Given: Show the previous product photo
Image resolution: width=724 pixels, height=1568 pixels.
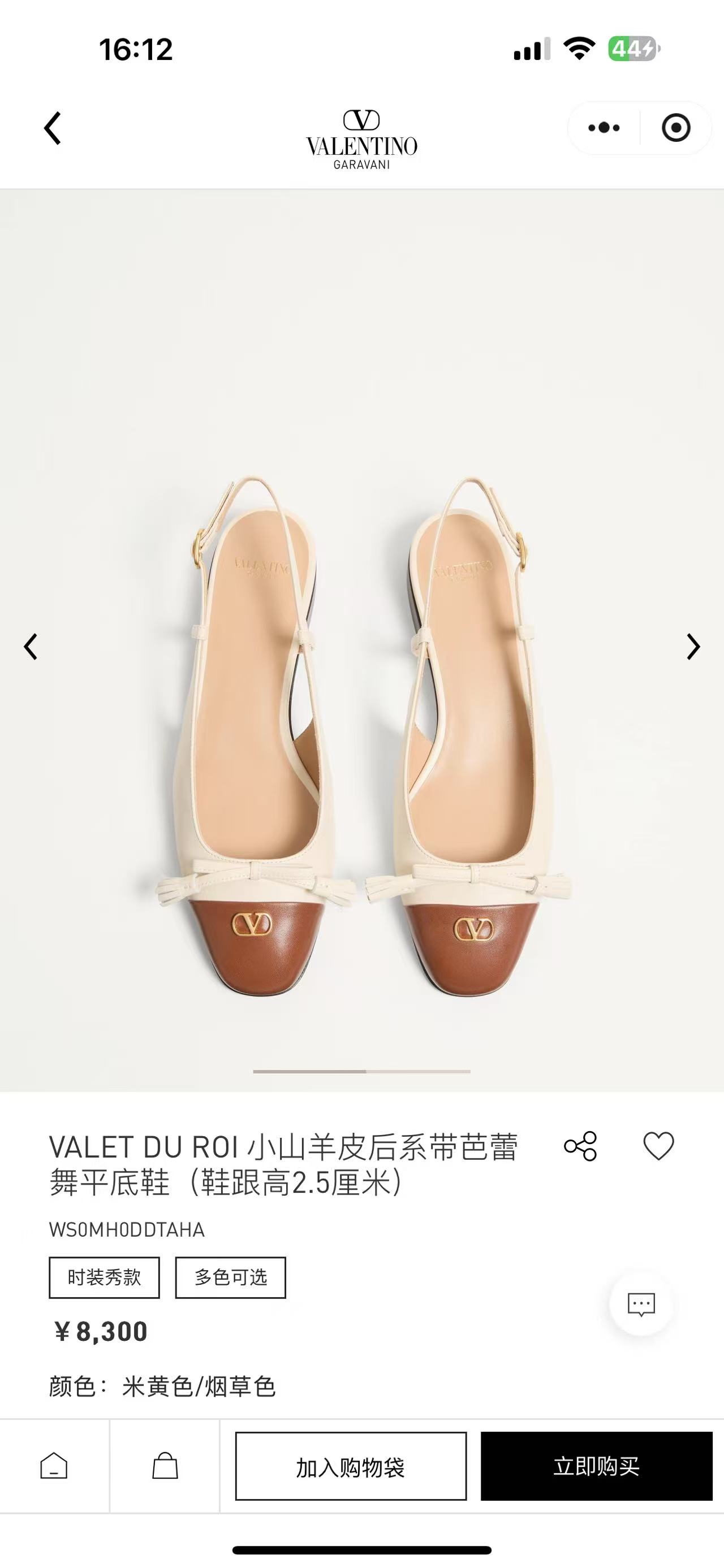Looking at the screenshot, I should (x=31, y=647).
